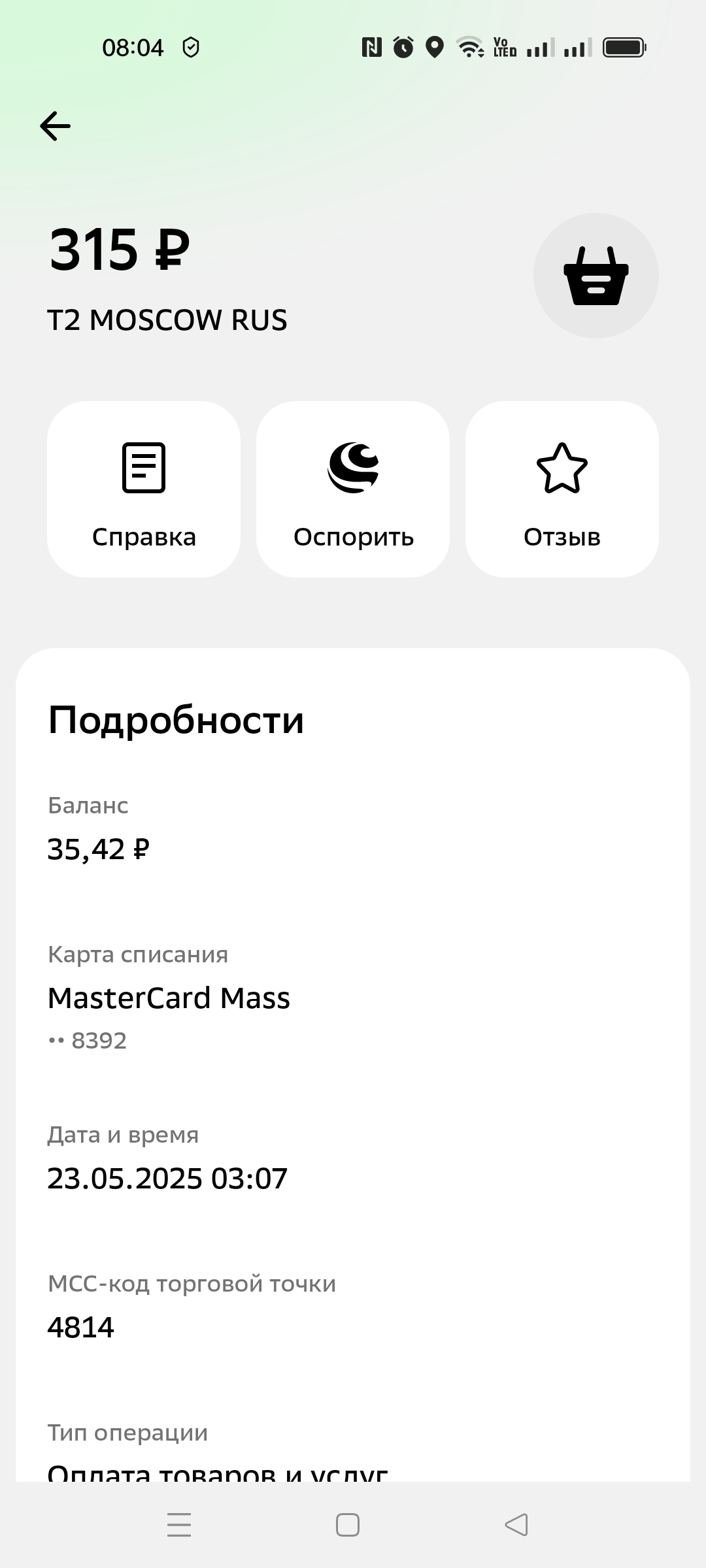706x1568 pixels.
Task: Go to the system home screen
Action: pyautogui.click(x=348, y=1525)
